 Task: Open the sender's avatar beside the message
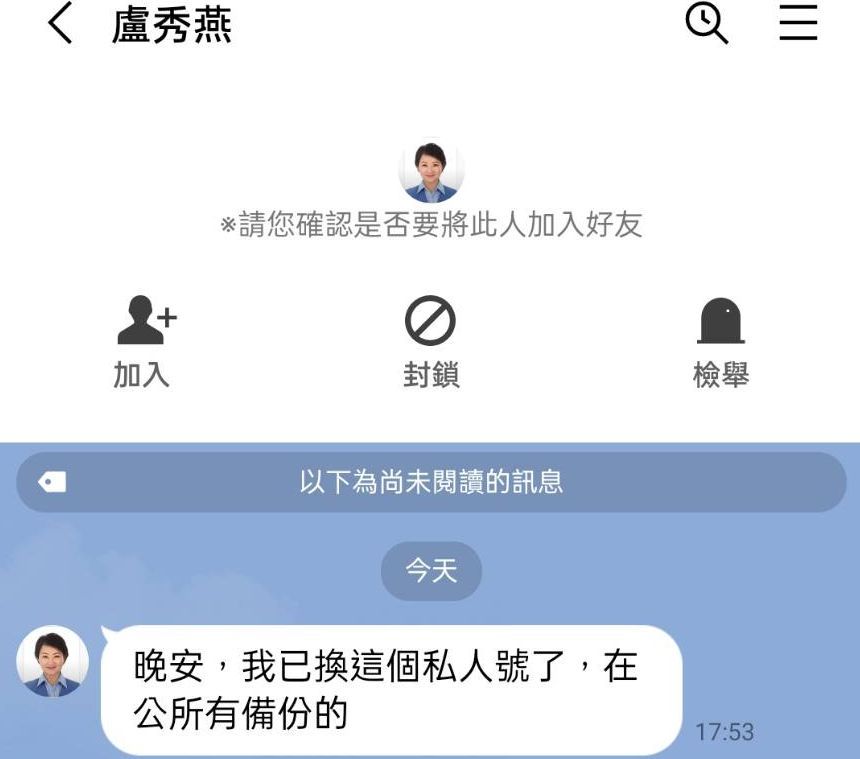tap(52, 662)
